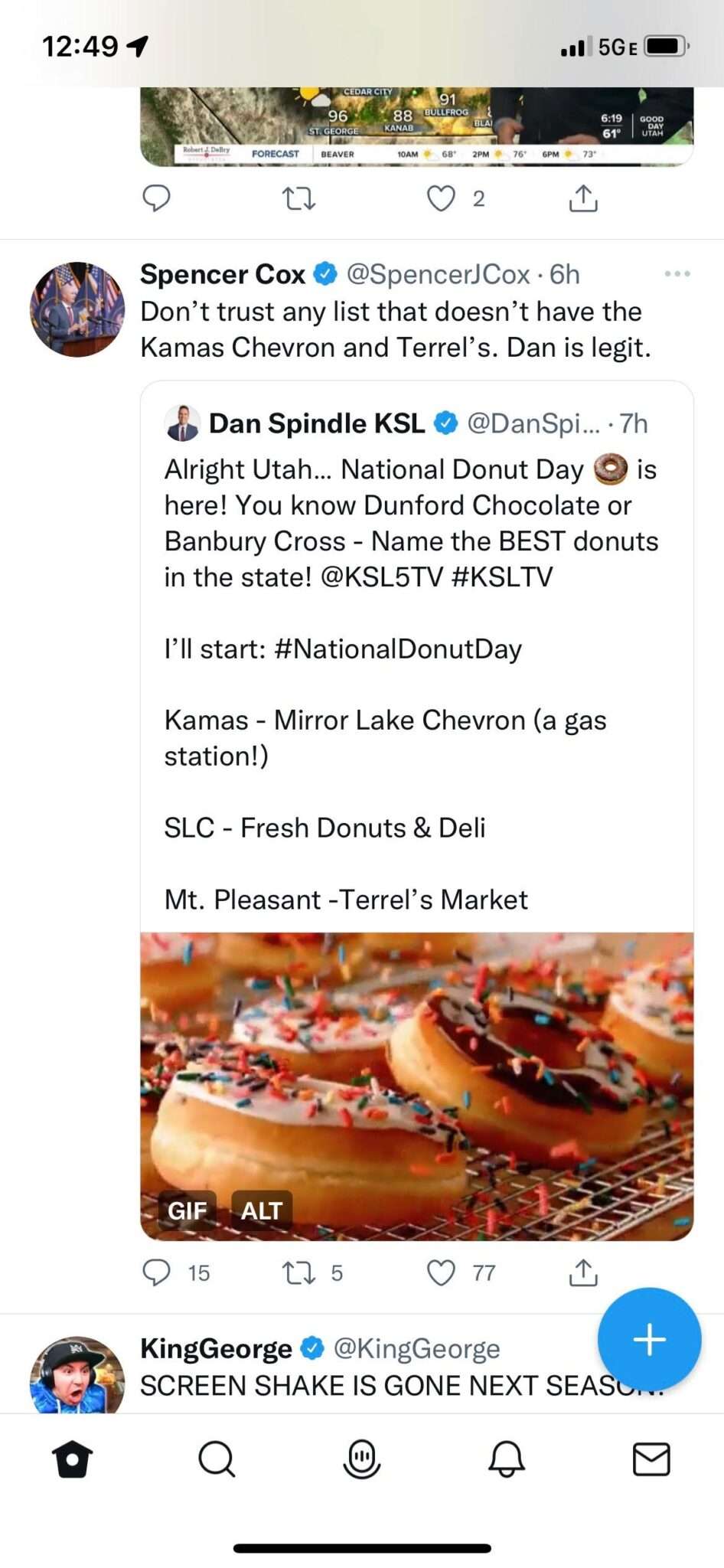
Task: Go to the Messages tab
Action: point(651,1459)
